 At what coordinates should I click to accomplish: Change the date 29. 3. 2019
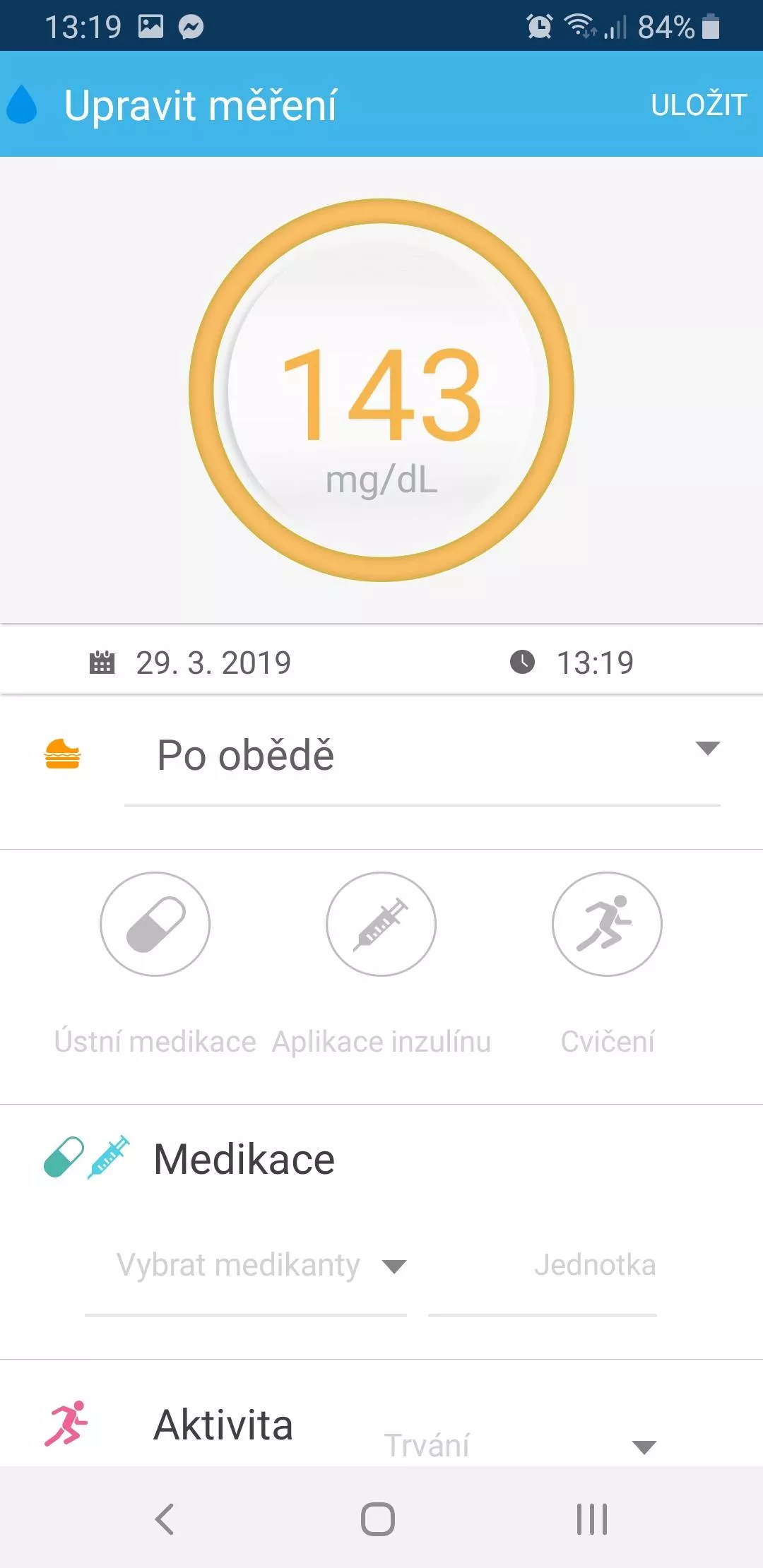coord(190,663)
